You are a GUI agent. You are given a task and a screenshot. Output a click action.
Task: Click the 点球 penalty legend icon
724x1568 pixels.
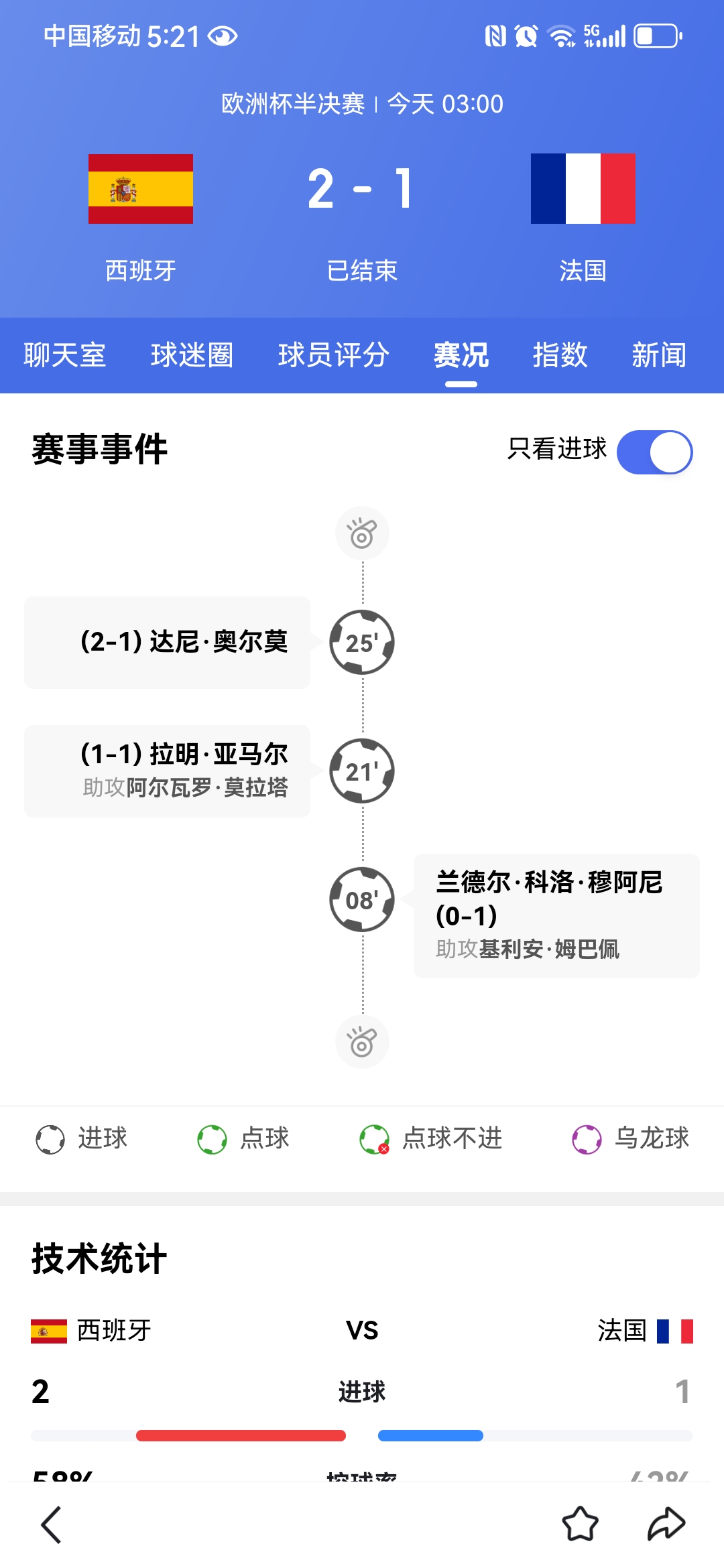coord(215,1137)
